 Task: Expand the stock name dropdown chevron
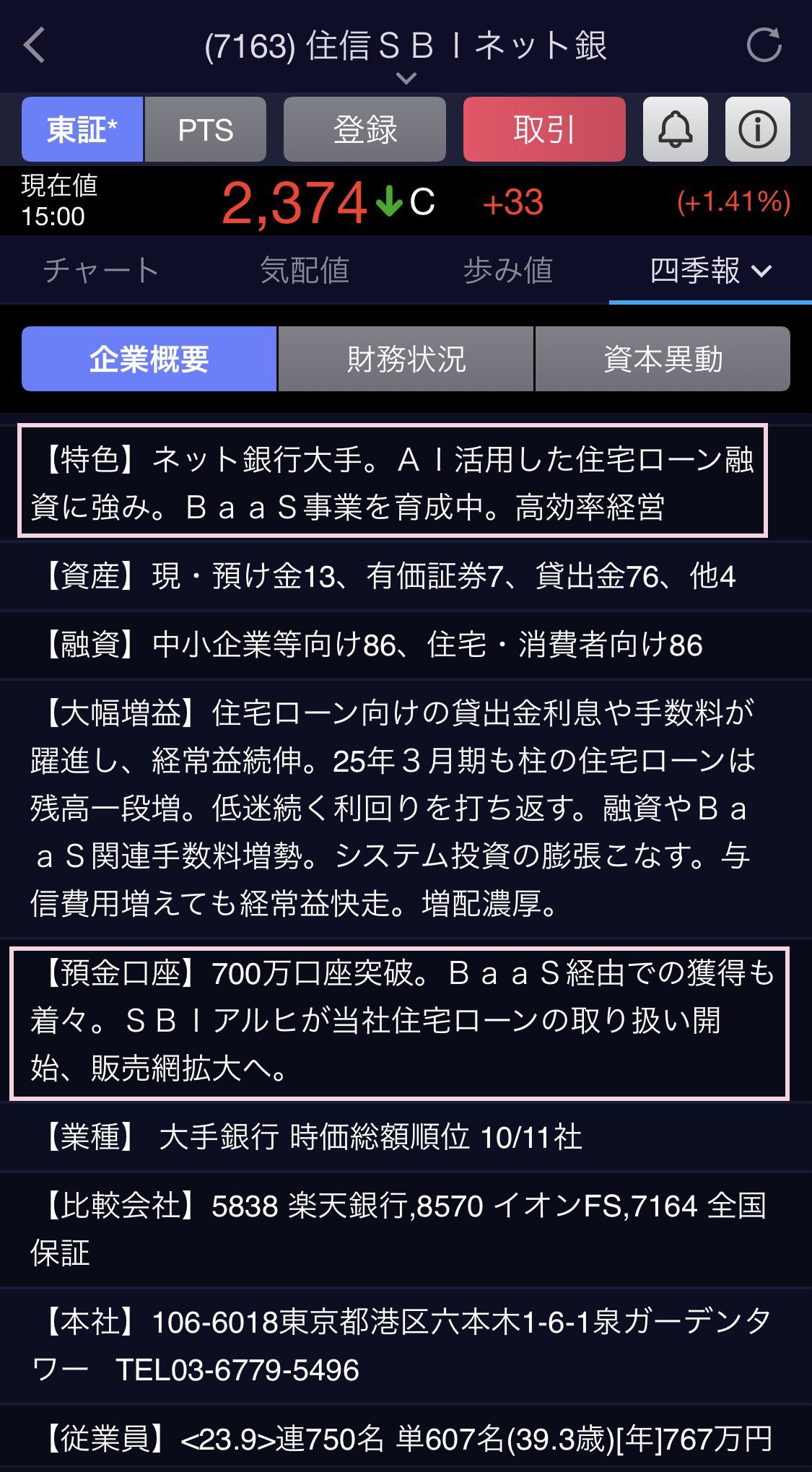click(406, 78)
